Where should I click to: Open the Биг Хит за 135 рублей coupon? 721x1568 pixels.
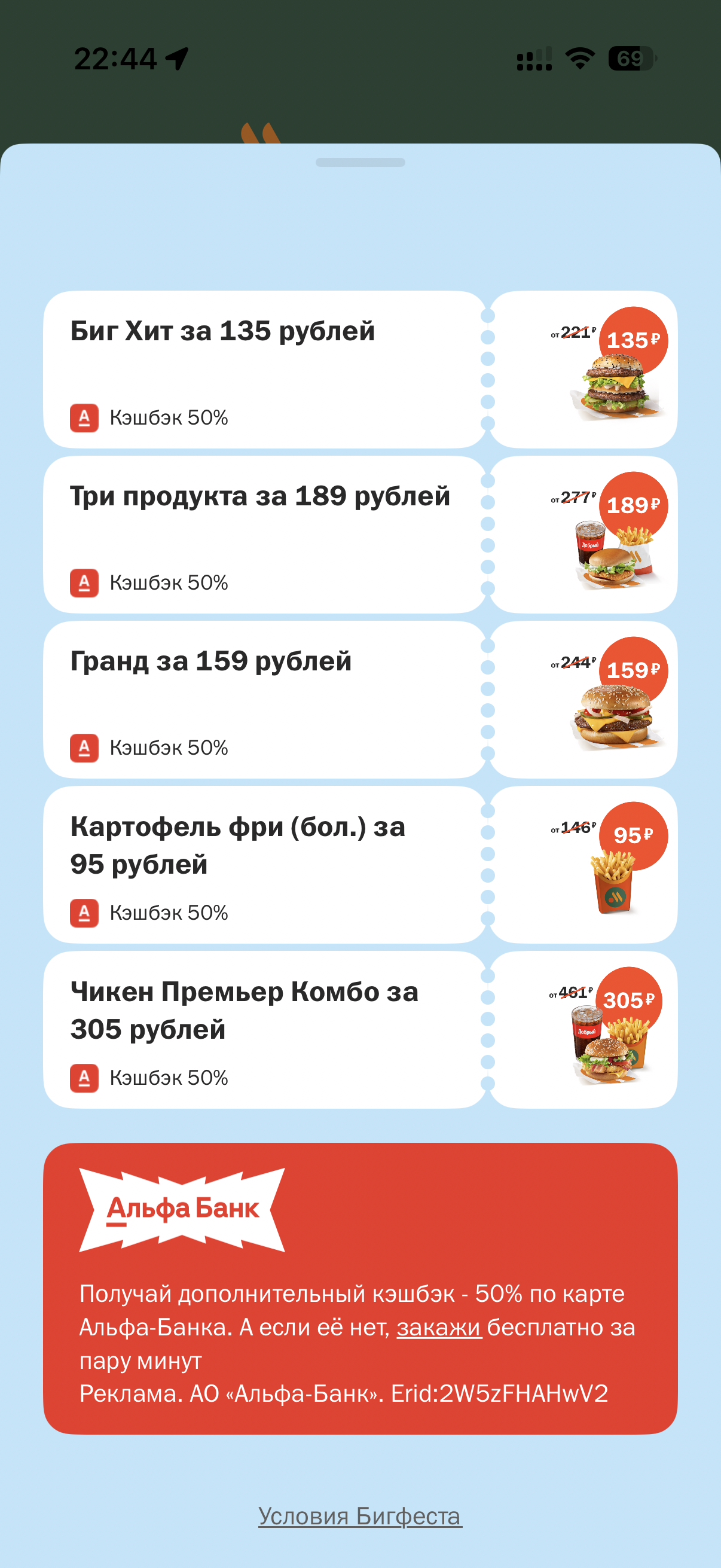[x=265, y=370]
